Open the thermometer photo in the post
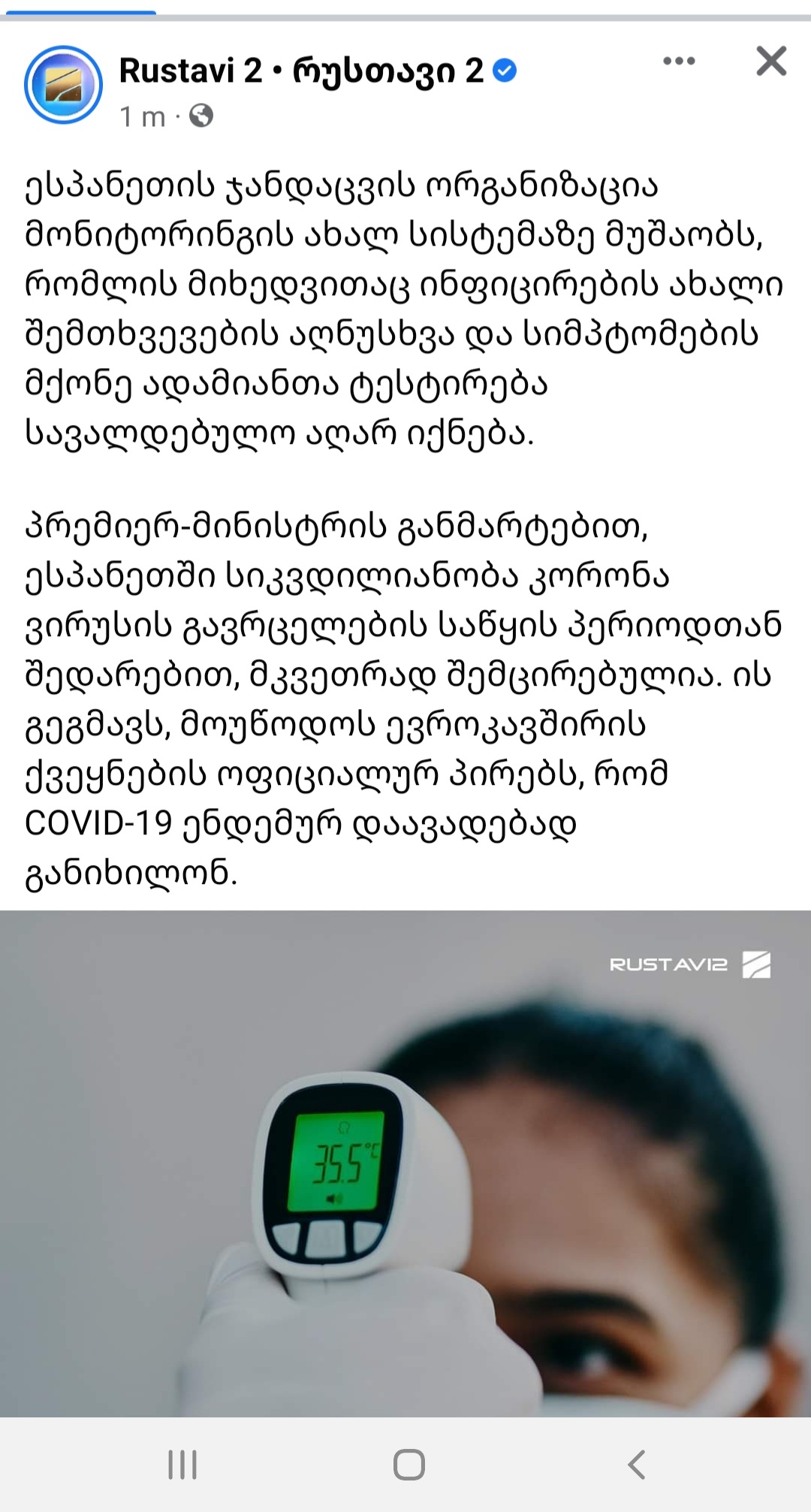Screen dimensions: 811x1512 pos(405,1163)
